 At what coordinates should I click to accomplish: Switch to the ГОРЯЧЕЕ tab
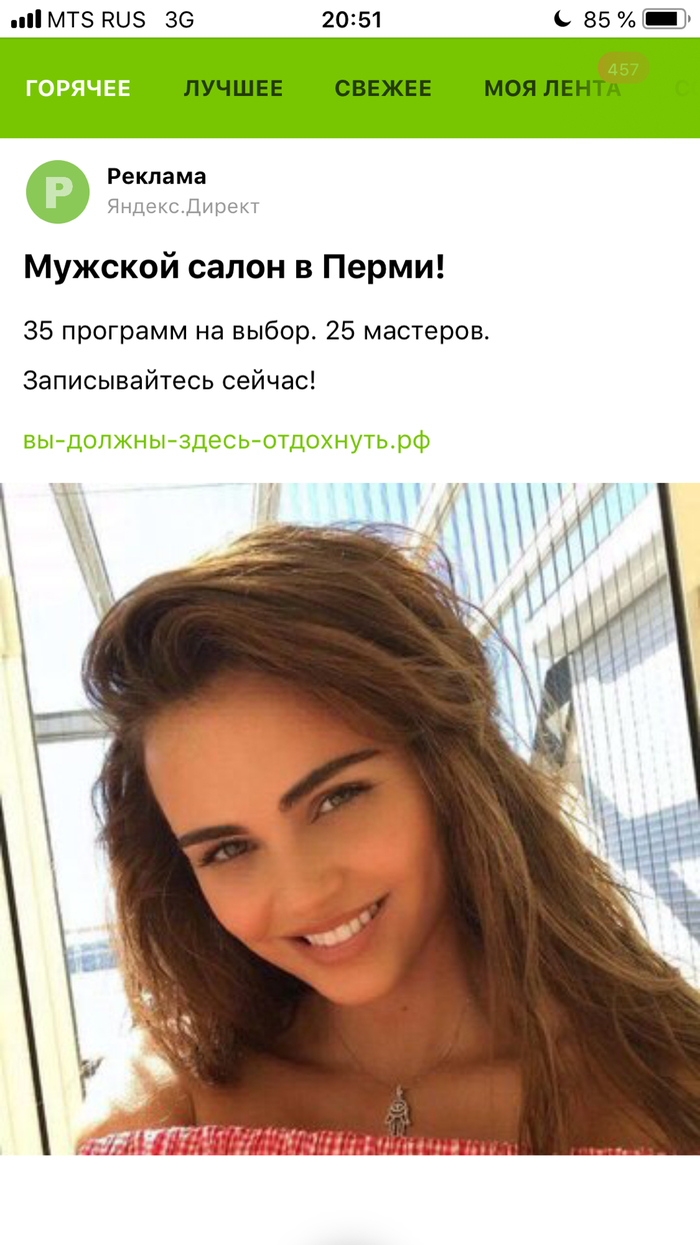pos(78,89)
